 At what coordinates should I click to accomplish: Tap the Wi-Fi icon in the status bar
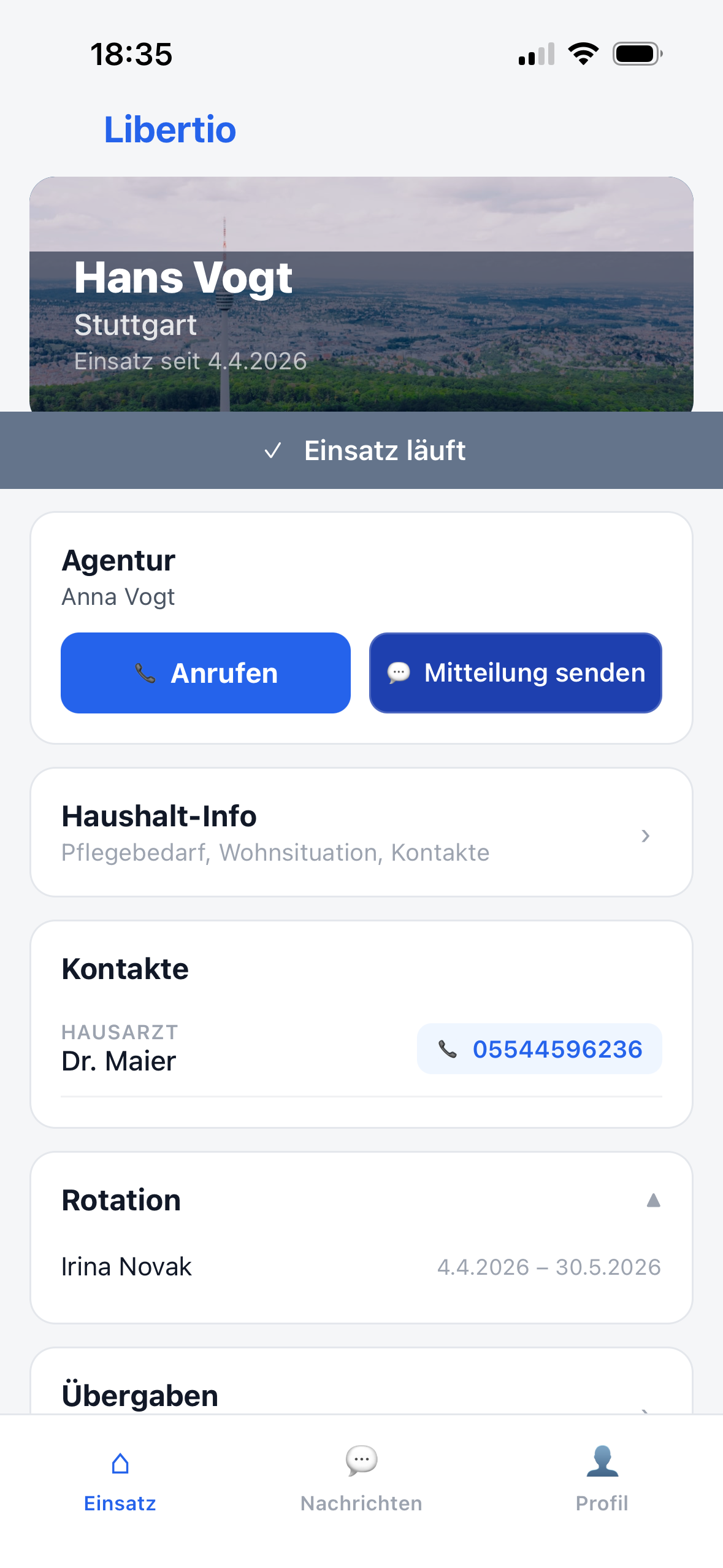click(581, 54)
